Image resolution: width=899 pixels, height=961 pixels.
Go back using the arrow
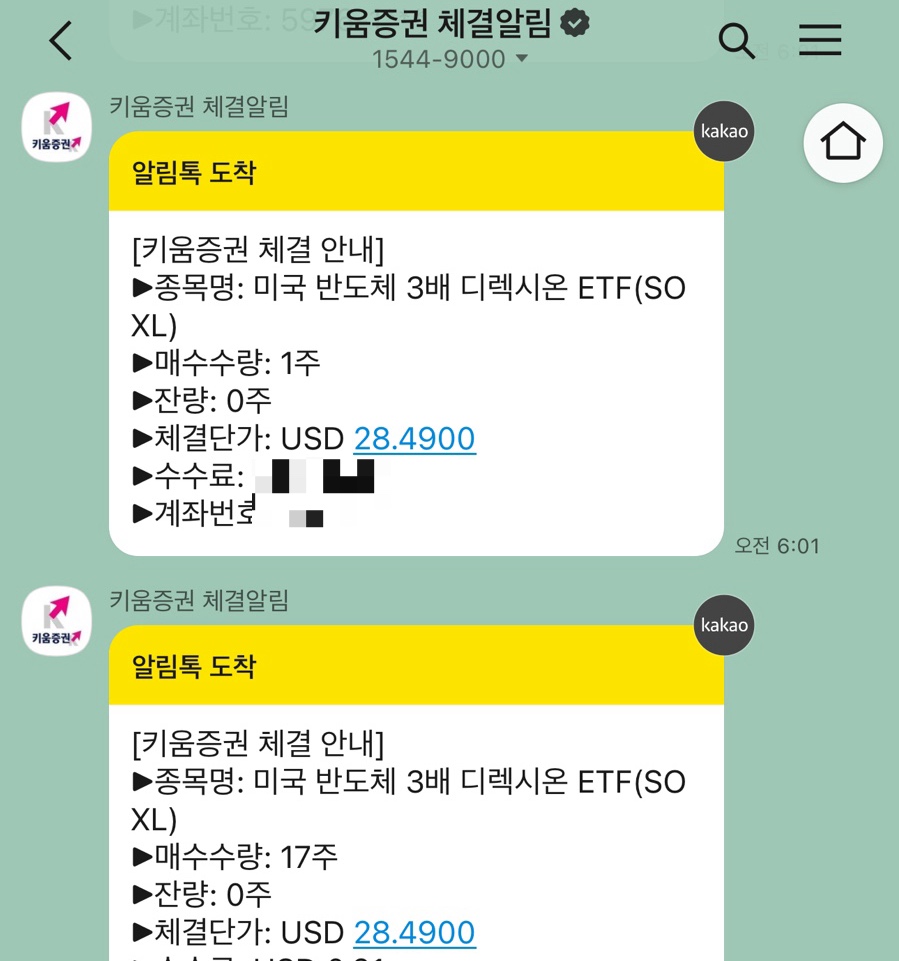(x=61, y=40)
